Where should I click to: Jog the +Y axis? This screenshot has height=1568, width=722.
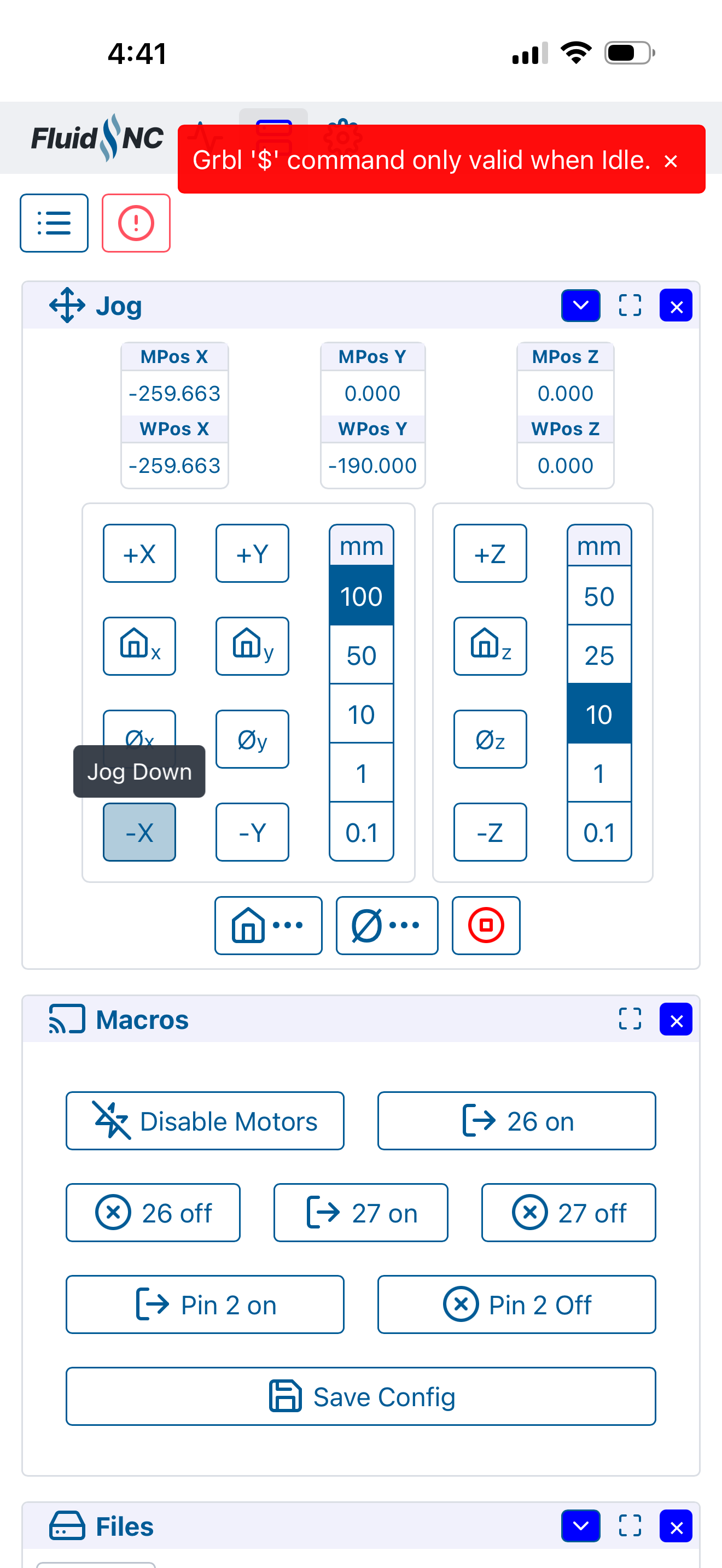pos(252,553)
